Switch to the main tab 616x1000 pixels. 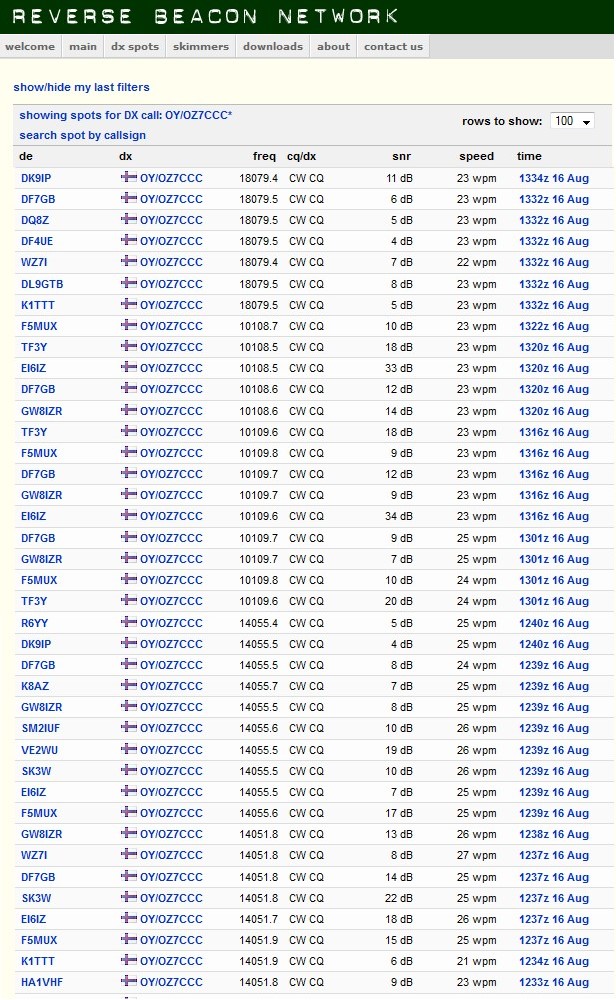(83, 46)
